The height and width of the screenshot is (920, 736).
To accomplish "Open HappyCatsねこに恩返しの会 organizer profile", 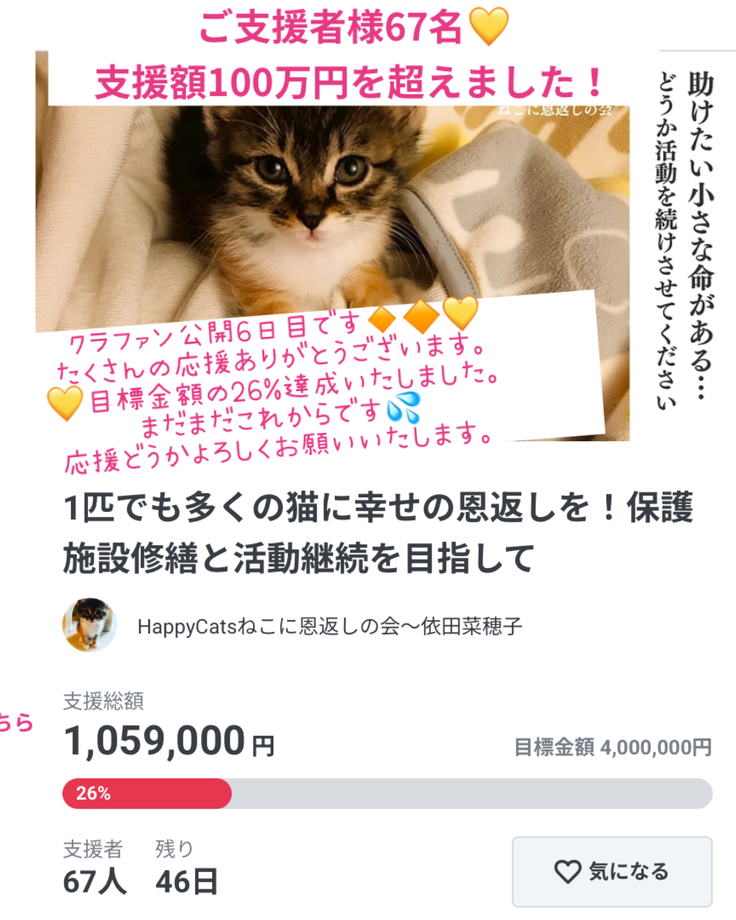I will pyautogui.click(x=329, y=627).
